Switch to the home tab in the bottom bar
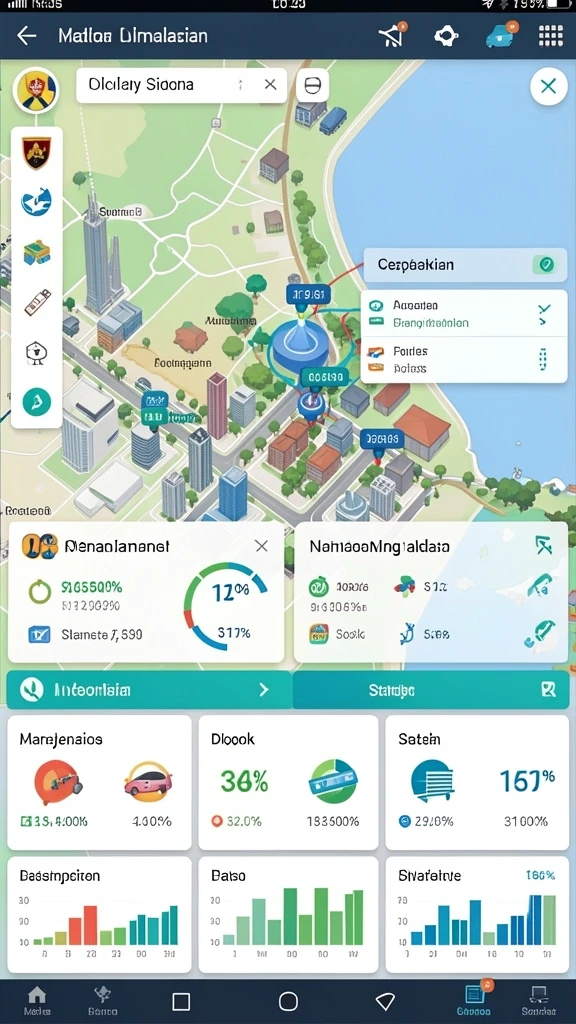 click(x=37, y=1000)
